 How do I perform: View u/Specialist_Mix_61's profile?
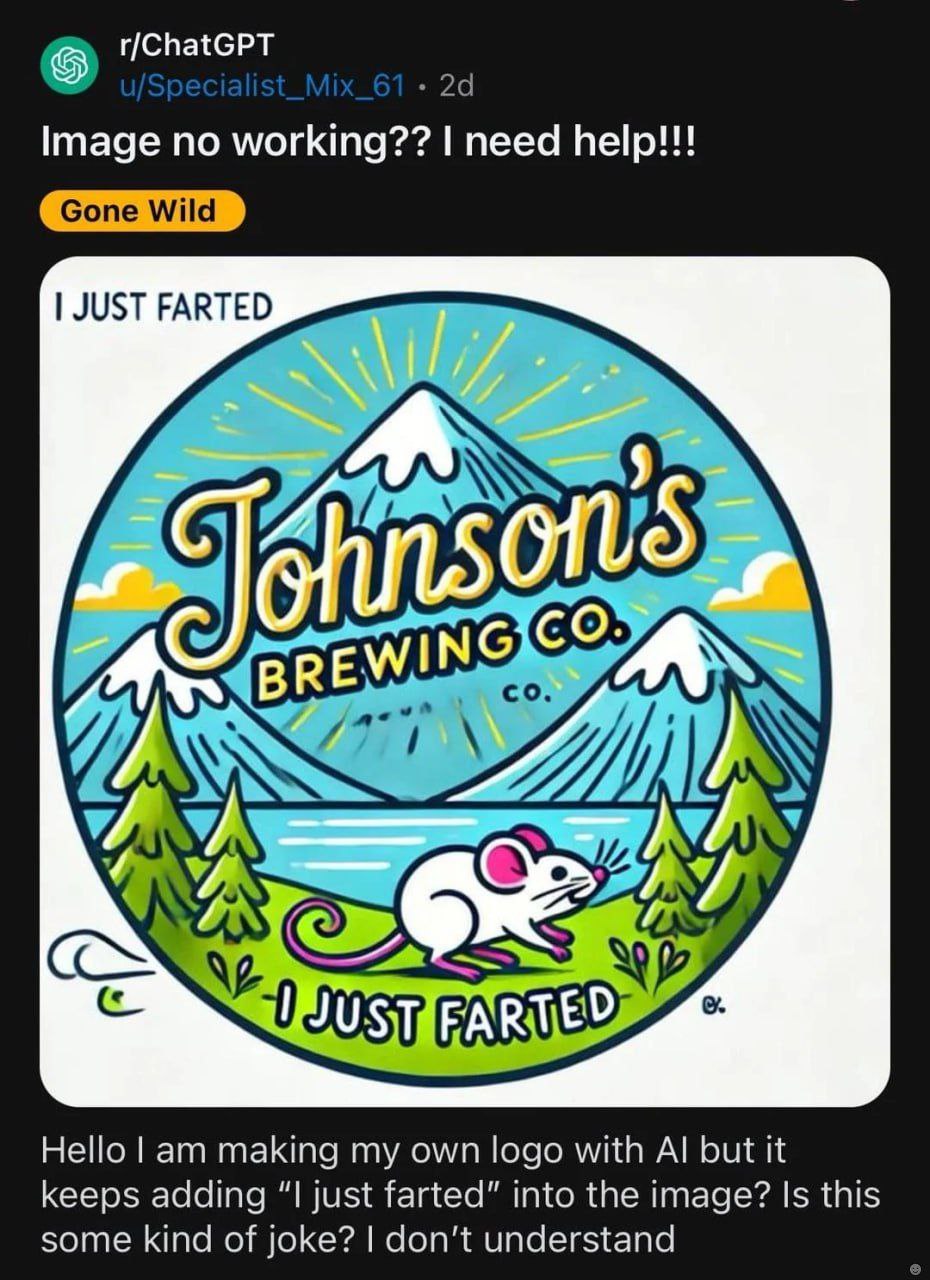[x=262, y=86]
